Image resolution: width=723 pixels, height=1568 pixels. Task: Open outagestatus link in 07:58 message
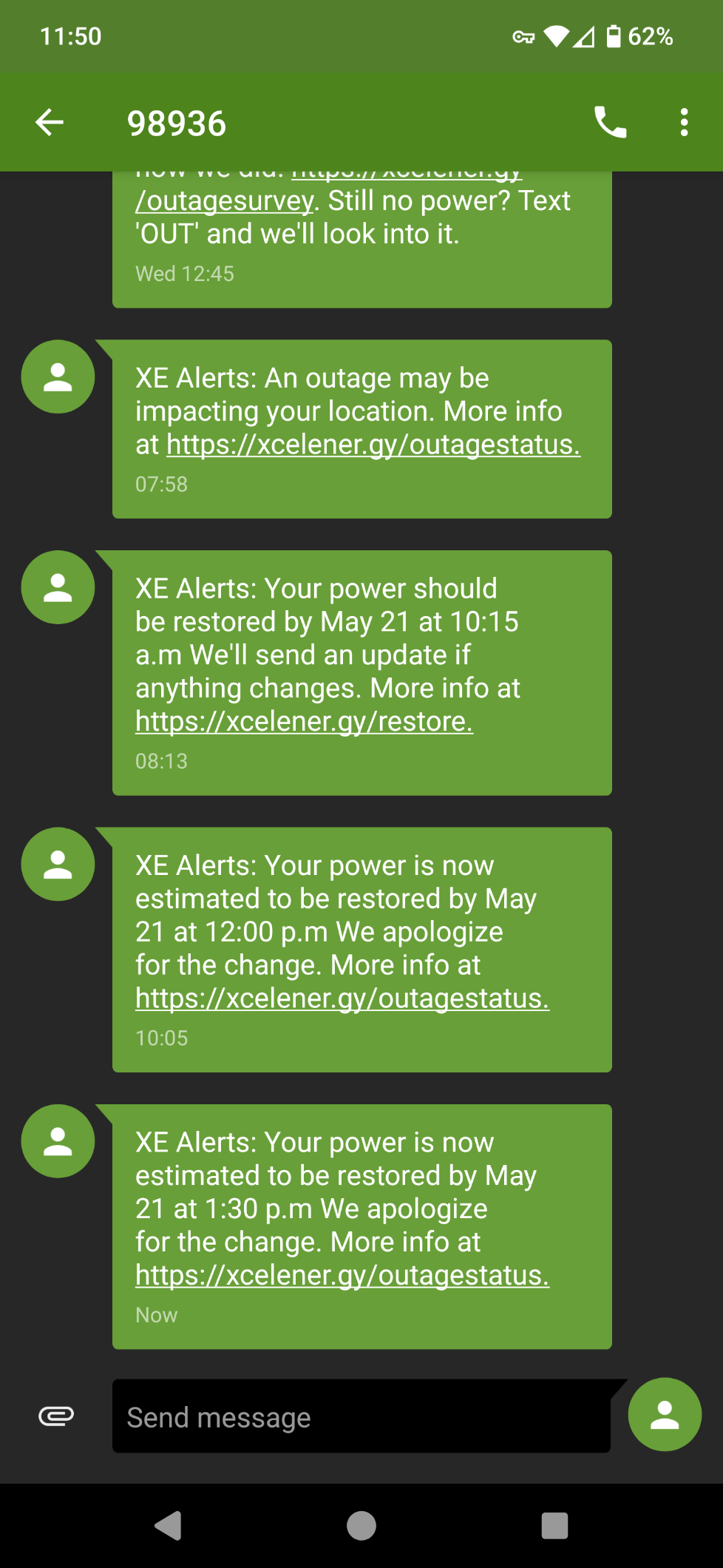tap(373, 445)
